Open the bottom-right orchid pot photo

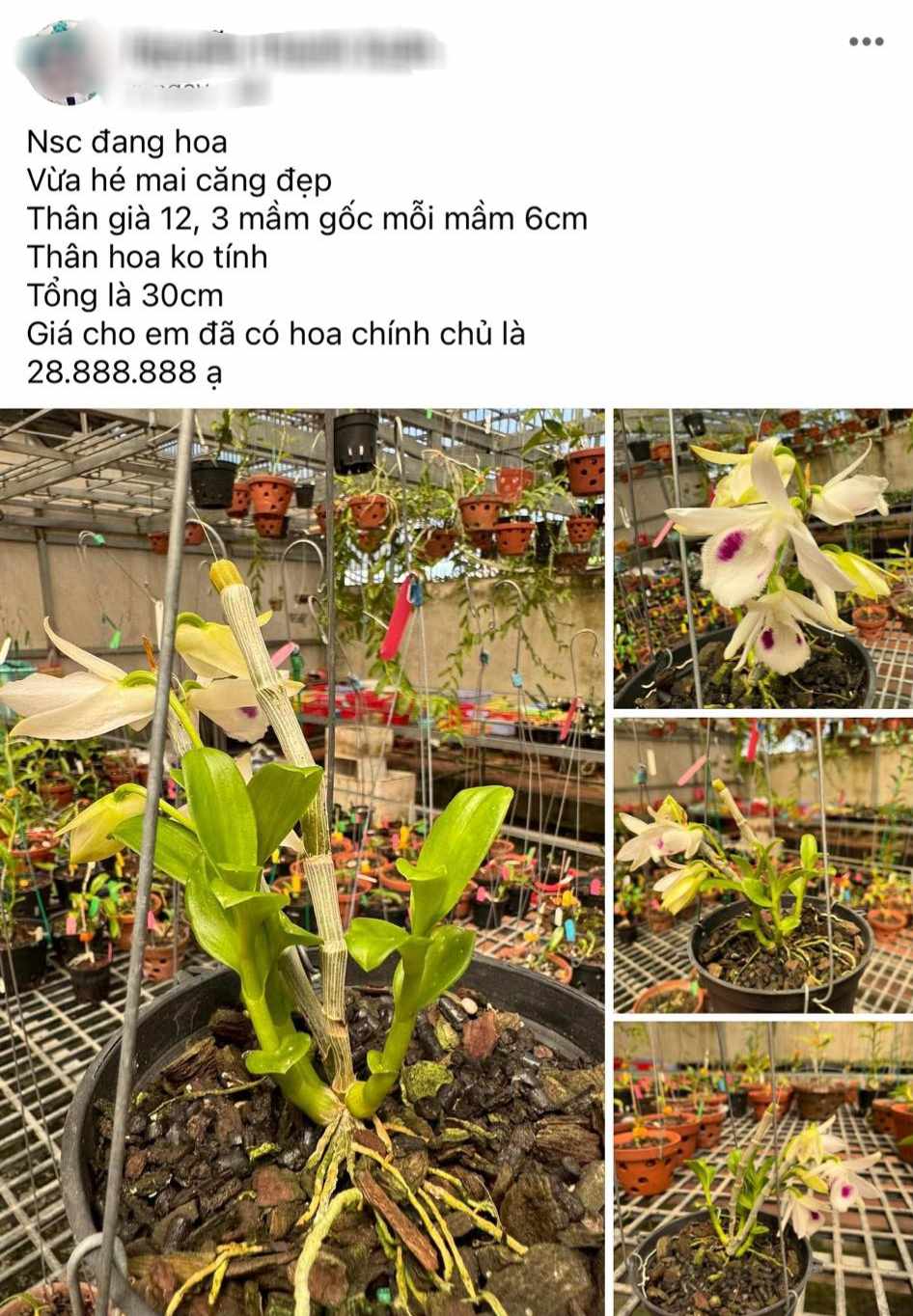(762, 1168)
